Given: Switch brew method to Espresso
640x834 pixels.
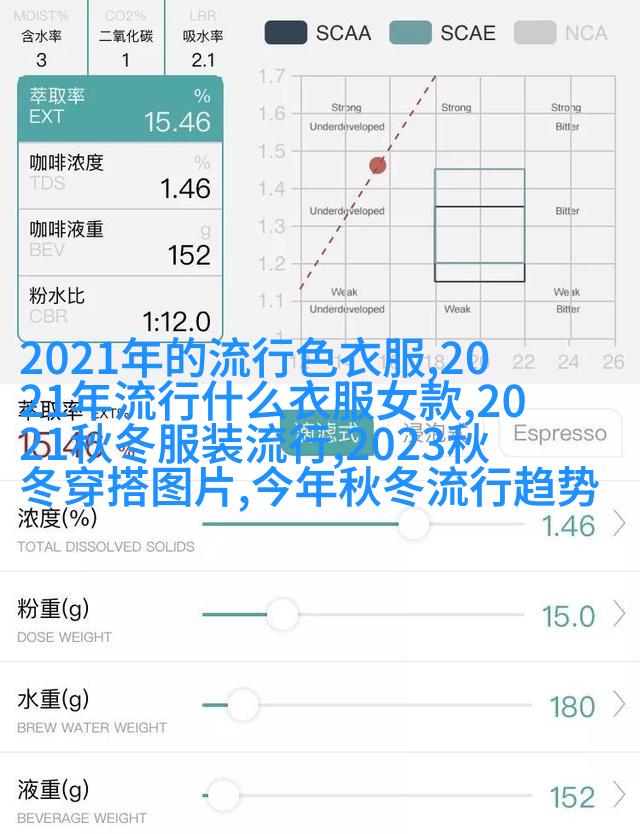Looking at the screenshot, I should click(559, 434).
